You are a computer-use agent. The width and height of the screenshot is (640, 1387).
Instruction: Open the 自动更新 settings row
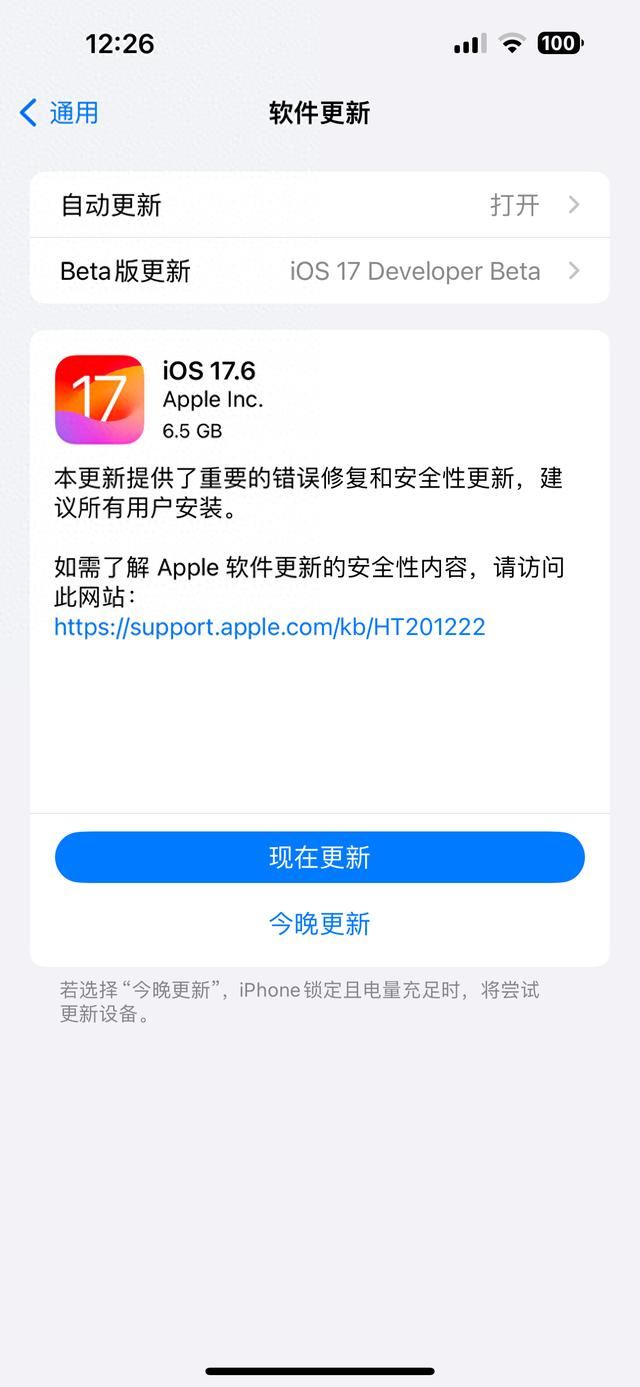pos(319,205)
